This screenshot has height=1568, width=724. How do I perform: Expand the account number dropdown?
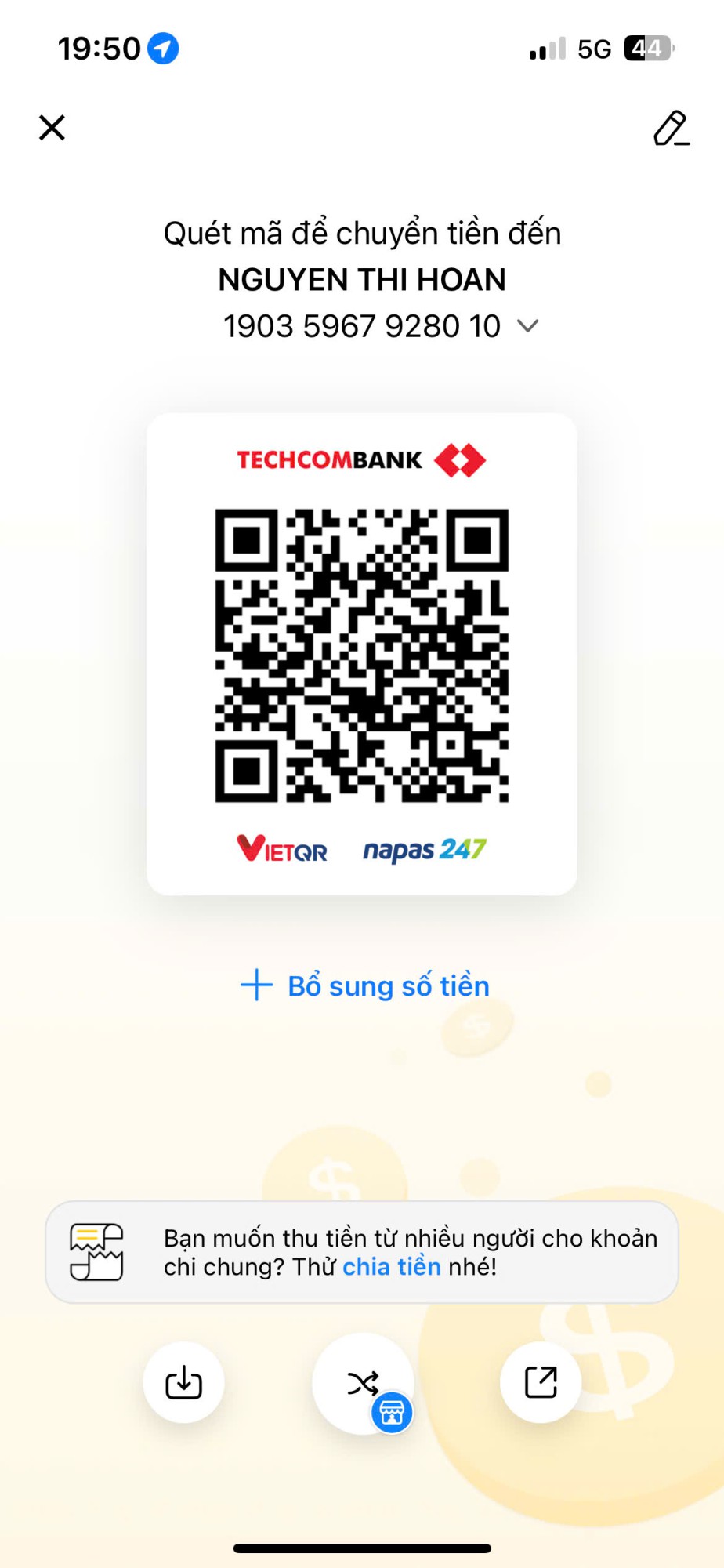click(529, 326)
